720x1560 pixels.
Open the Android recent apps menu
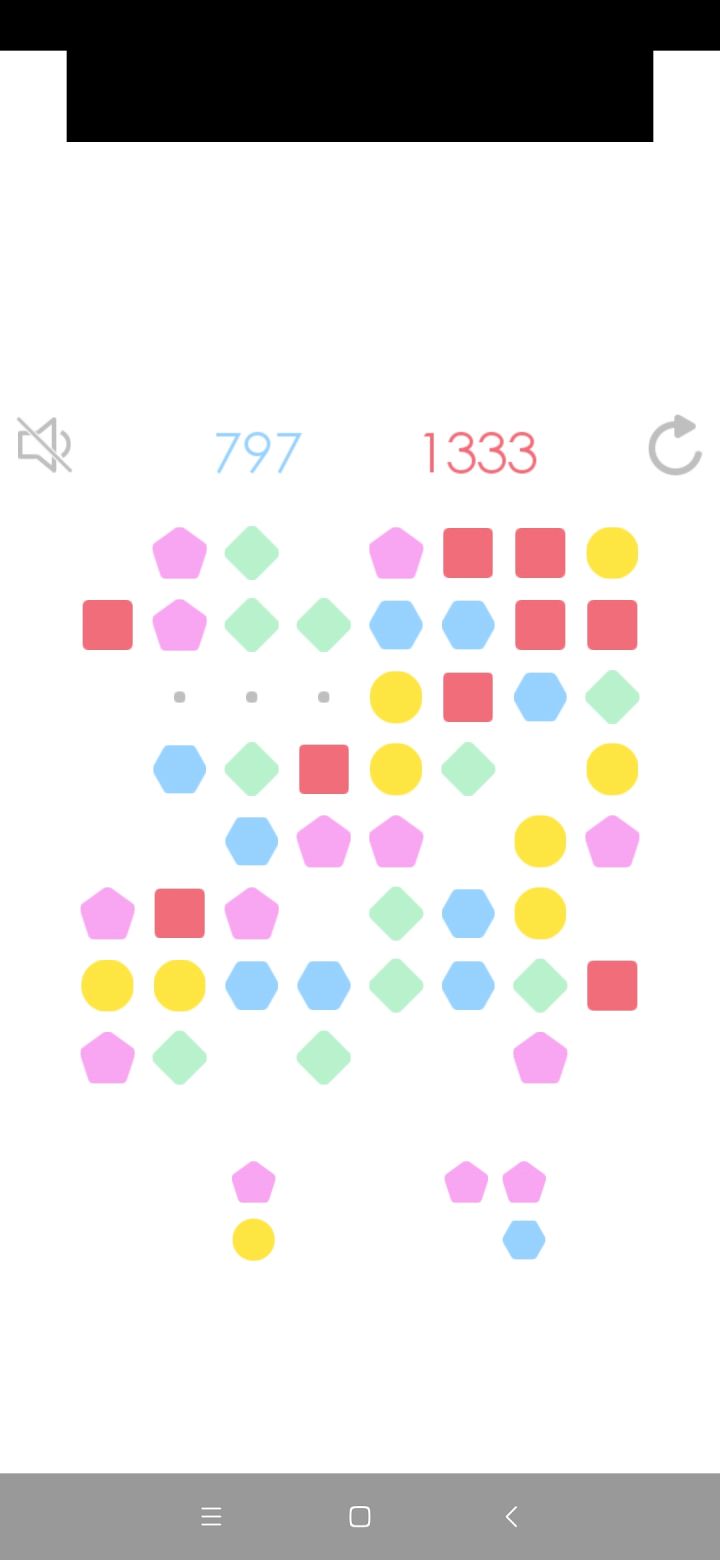click(212, 1516)
